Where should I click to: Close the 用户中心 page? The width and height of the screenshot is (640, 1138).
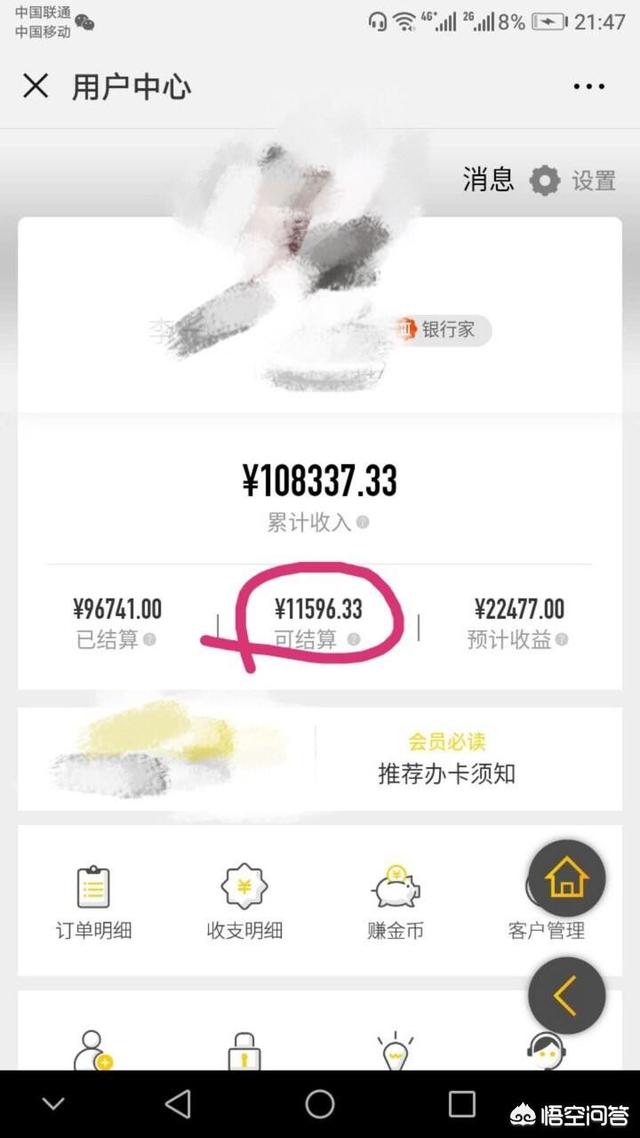coord(36,86)
